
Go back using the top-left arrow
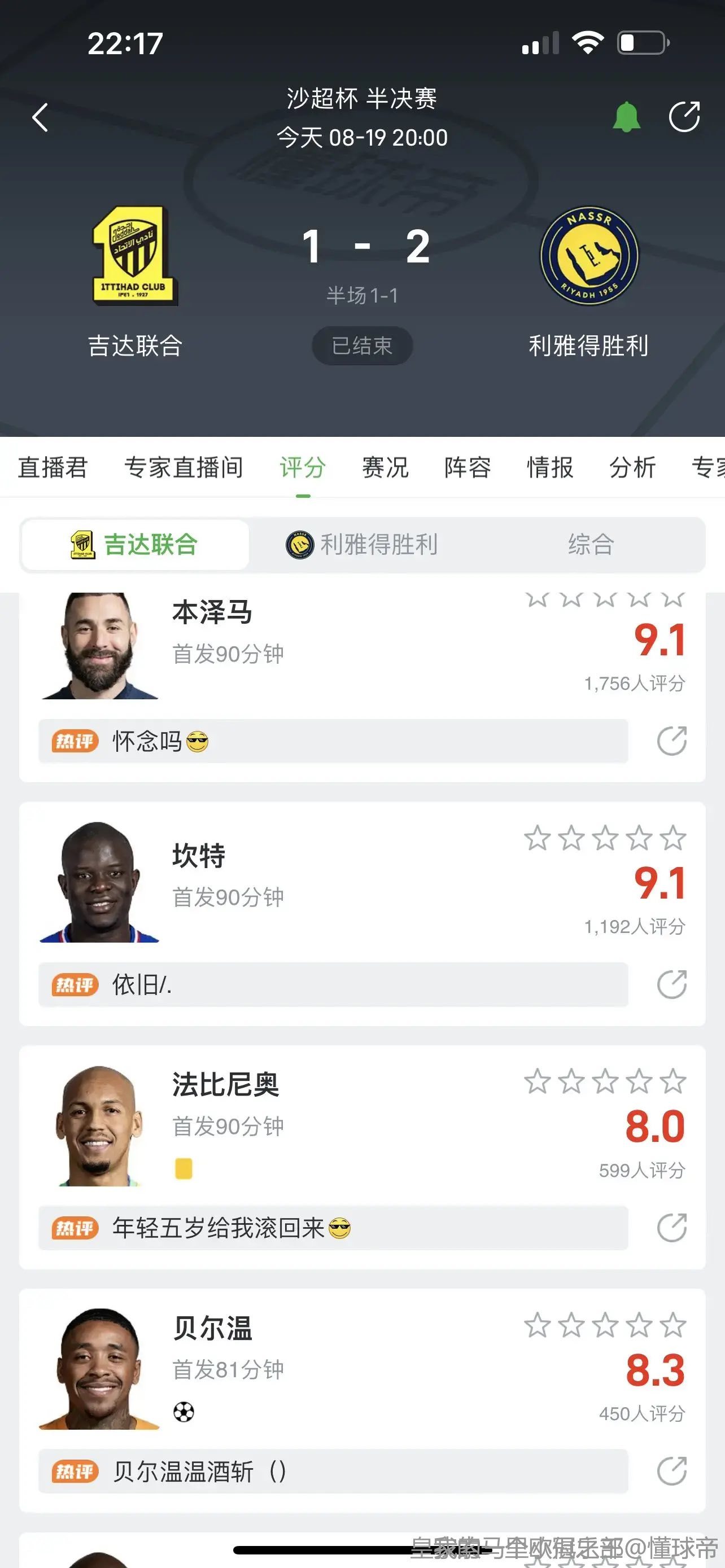click(40, 117)
